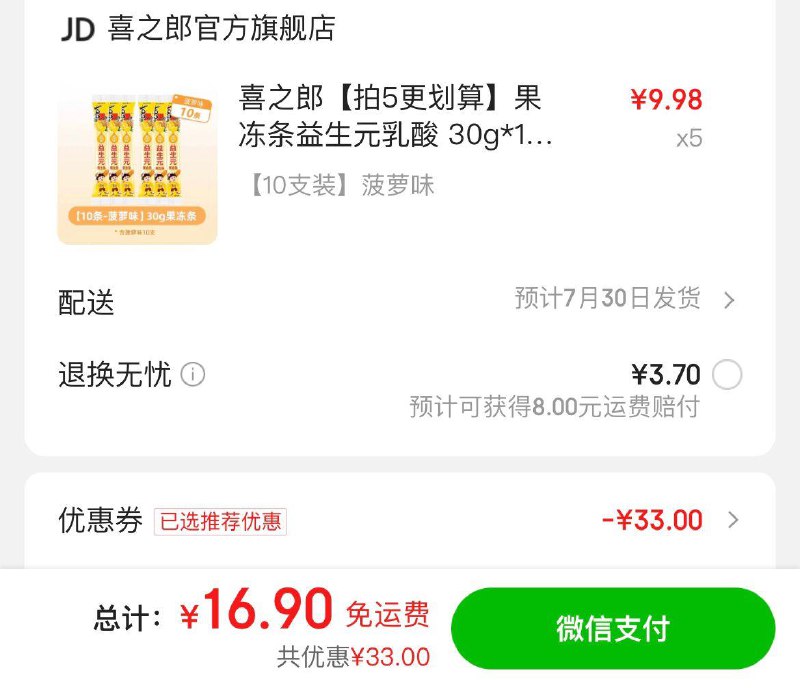Open info icon next to 退换无忧
800x688 pixels.
tap(193, 375)
